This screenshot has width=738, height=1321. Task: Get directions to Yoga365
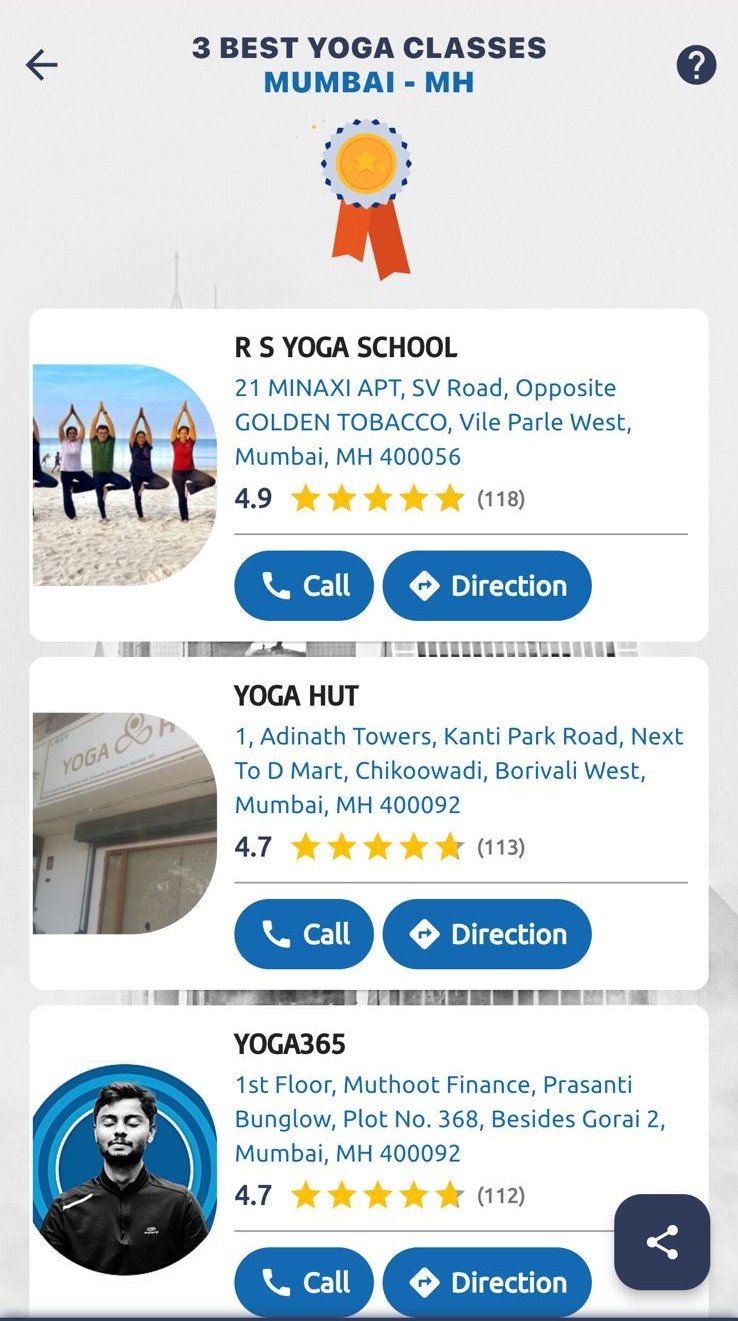pyautogui.click(x=487, y=1282)
